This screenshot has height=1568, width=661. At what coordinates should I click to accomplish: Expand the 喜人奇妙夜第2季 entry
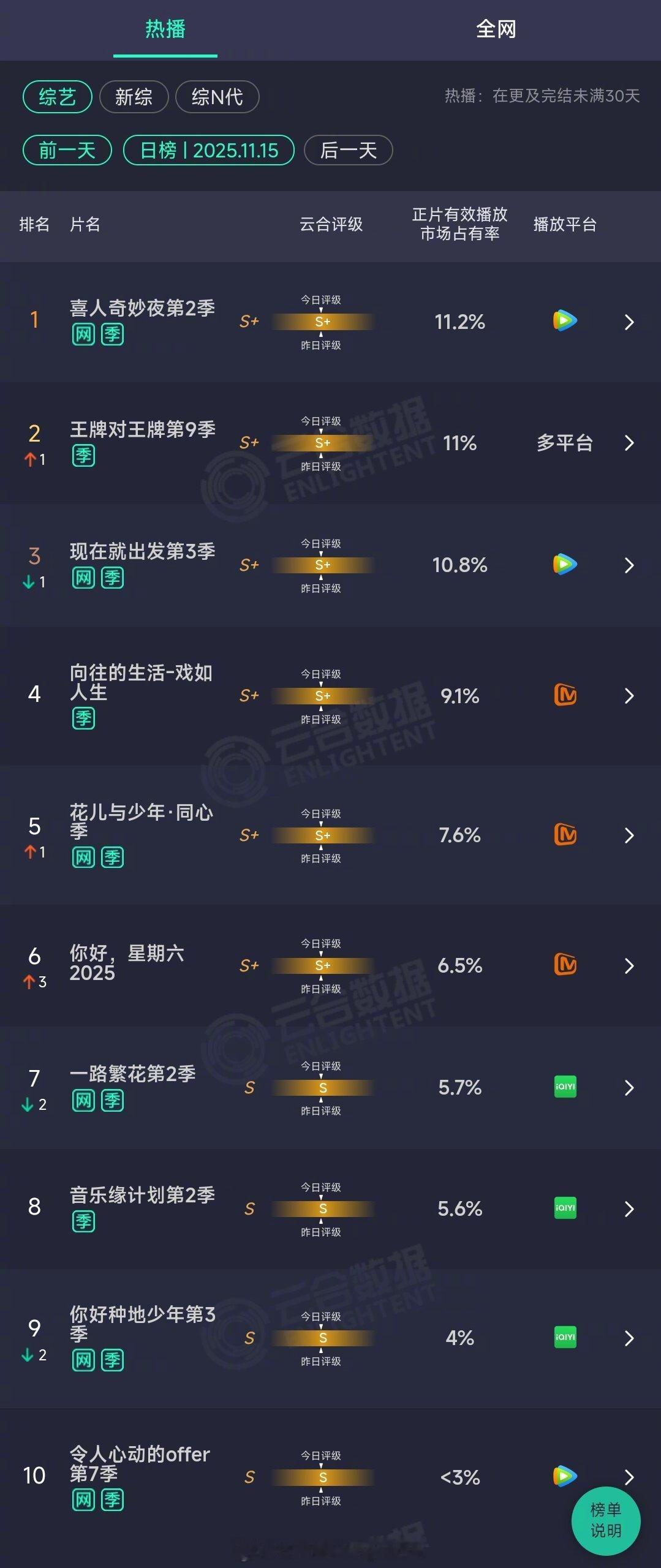click(630, 321)
